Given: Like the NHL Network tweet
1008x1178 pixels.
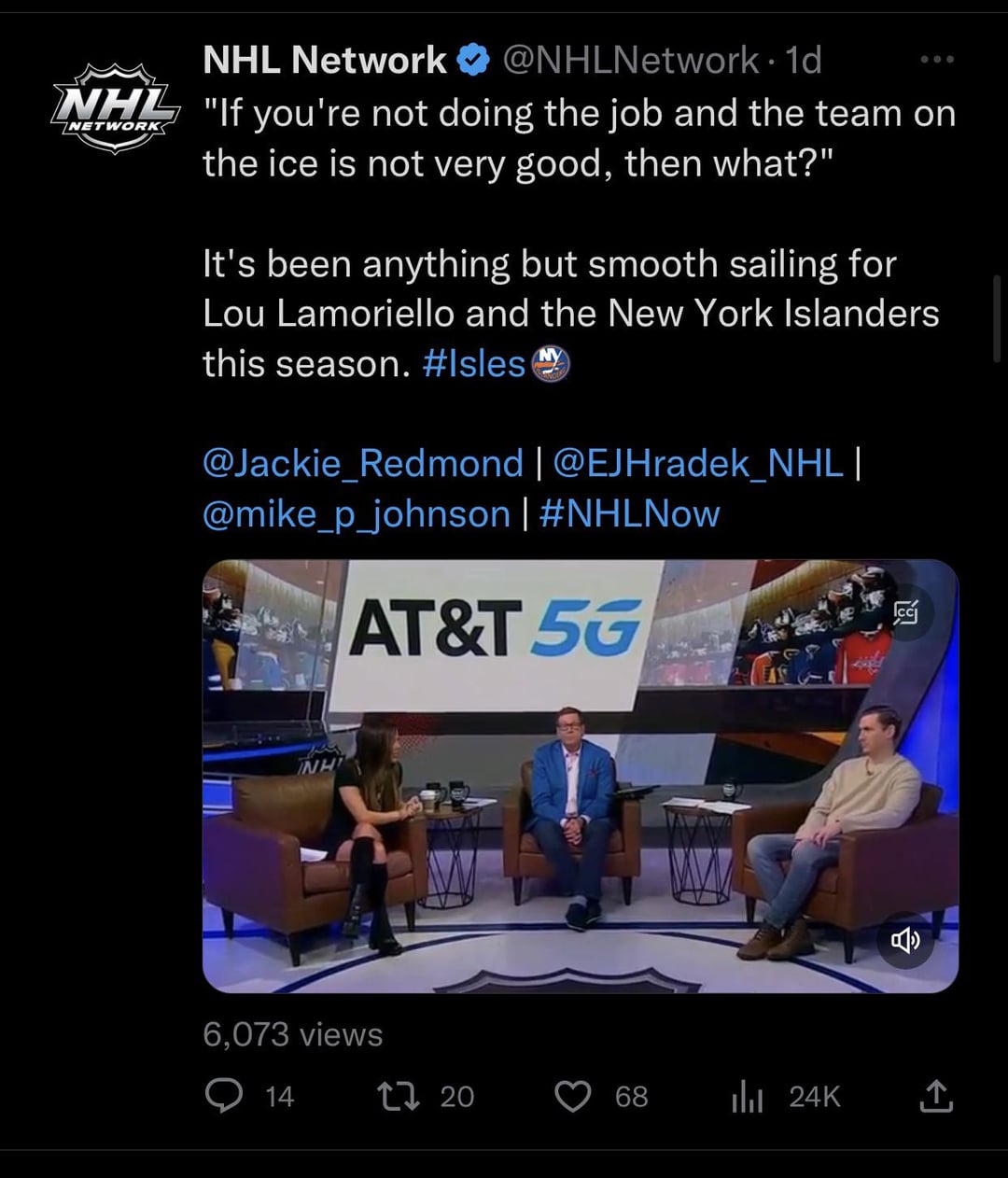Looking at the screenshot, I should point(573,1096).
